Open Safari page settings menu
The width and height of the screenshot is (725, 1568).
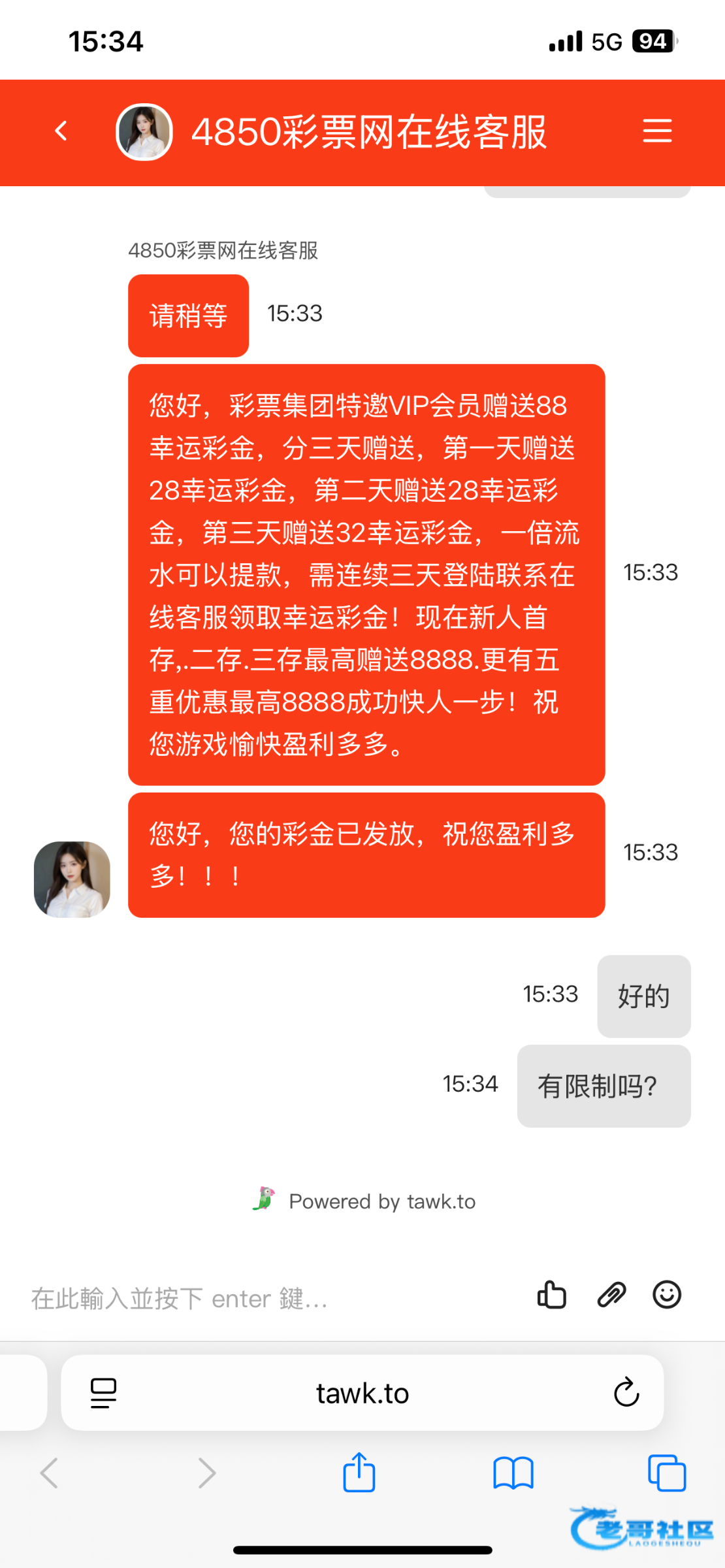(x=103, y=1393)
